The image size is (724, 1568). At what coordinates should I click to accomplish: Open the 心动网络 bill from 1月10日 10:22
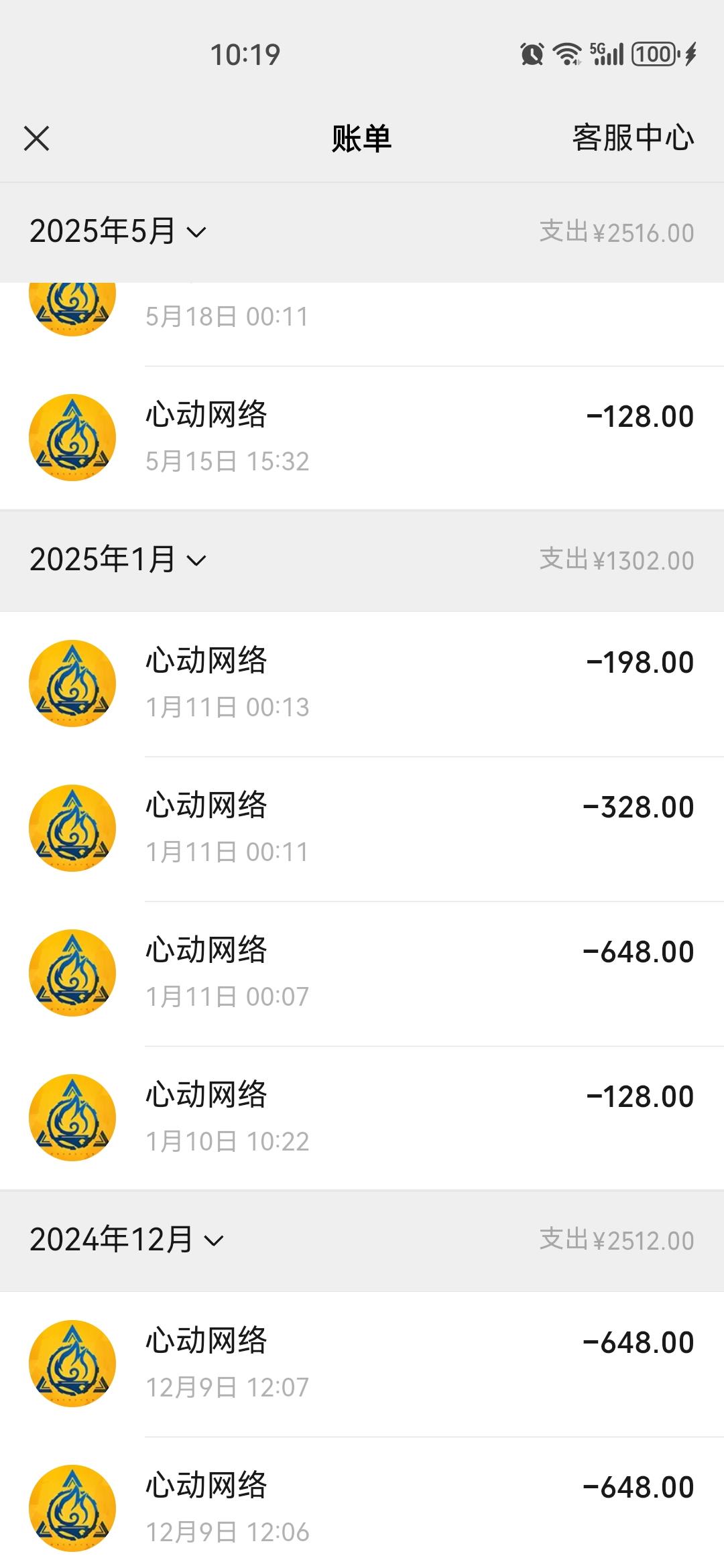click(x=362, y=1118)
